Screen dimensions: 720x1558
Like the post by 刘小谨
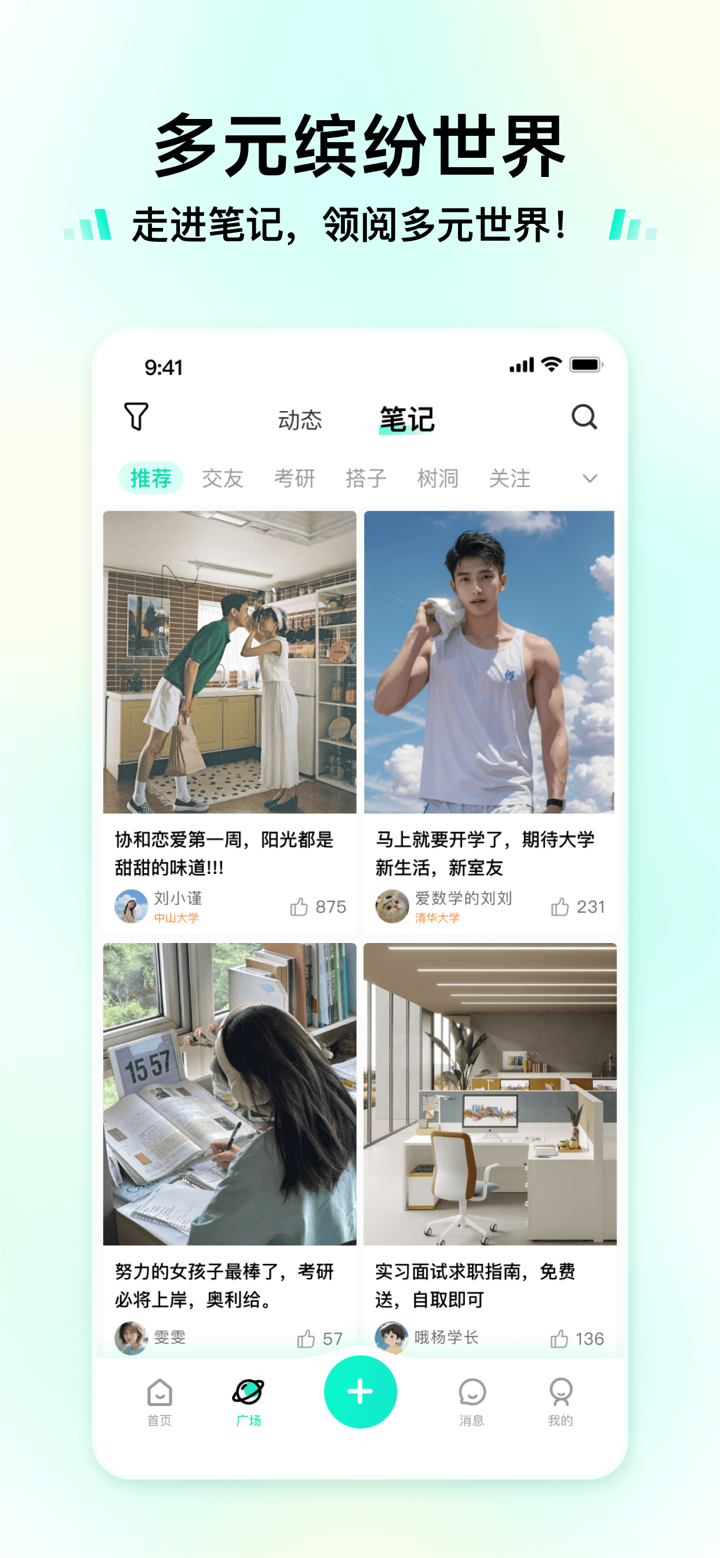click(300, 906)
